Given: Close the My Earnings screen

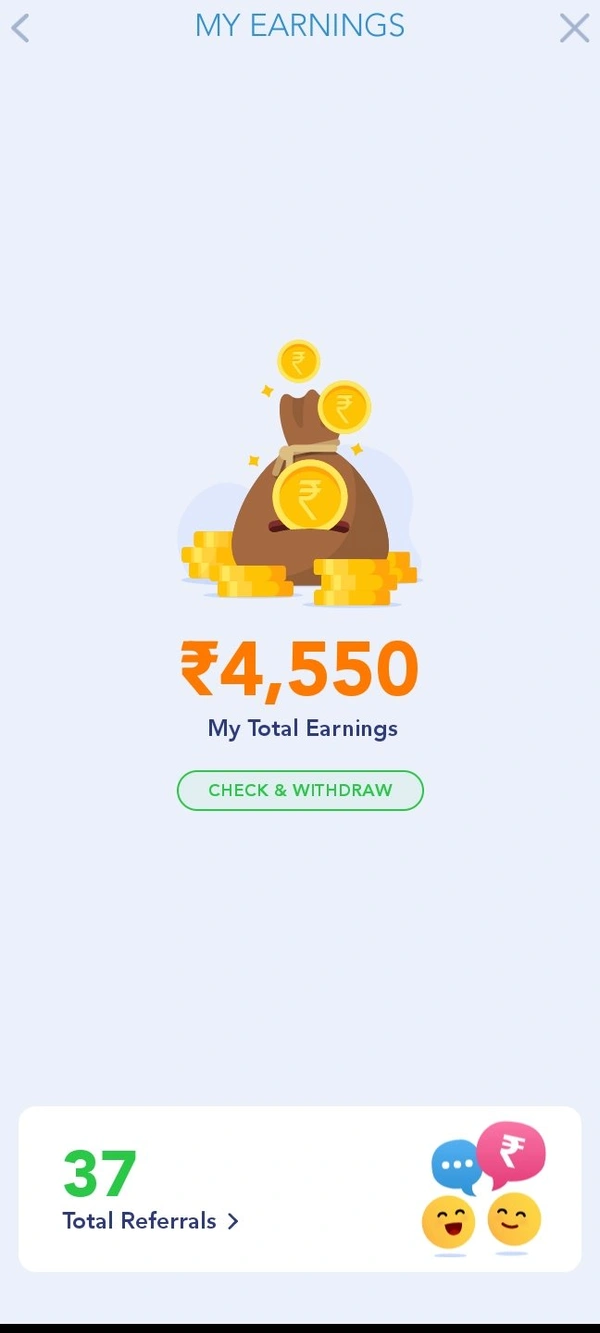Looking at the screenshot, I should coord(574,28).
